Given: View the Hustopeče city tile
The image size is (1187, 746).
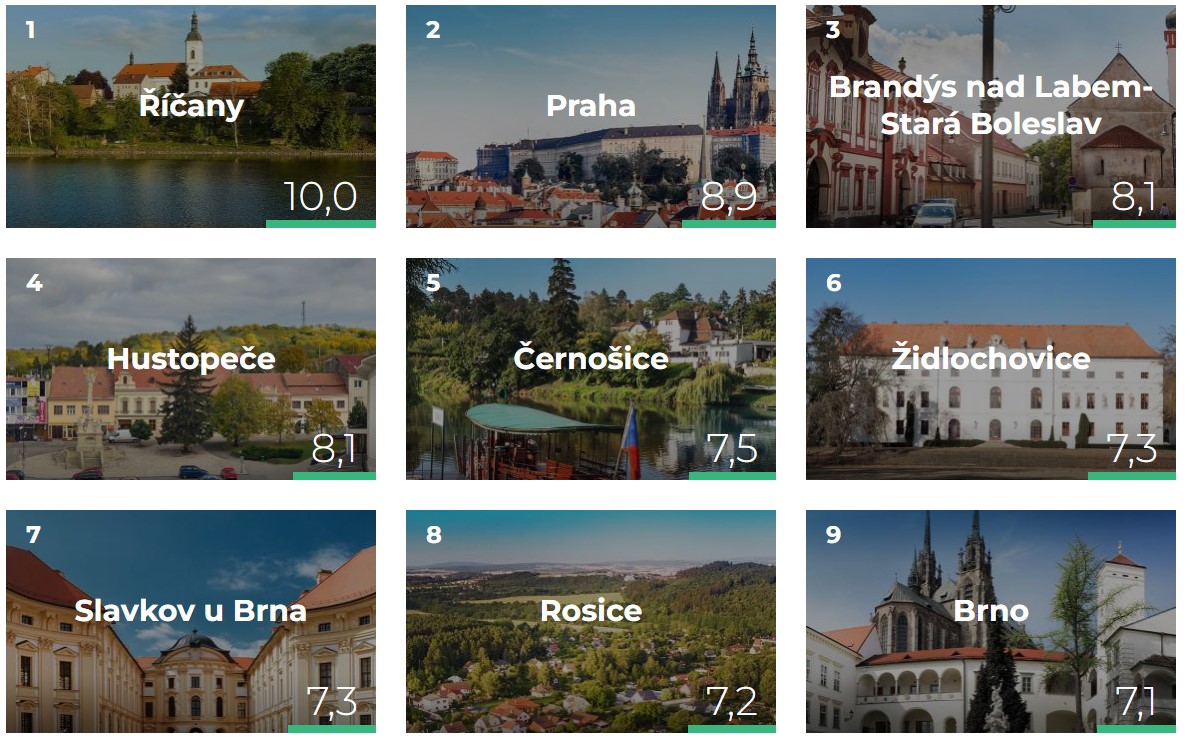Looking at the screenshot, I should [x=190, y=368].
